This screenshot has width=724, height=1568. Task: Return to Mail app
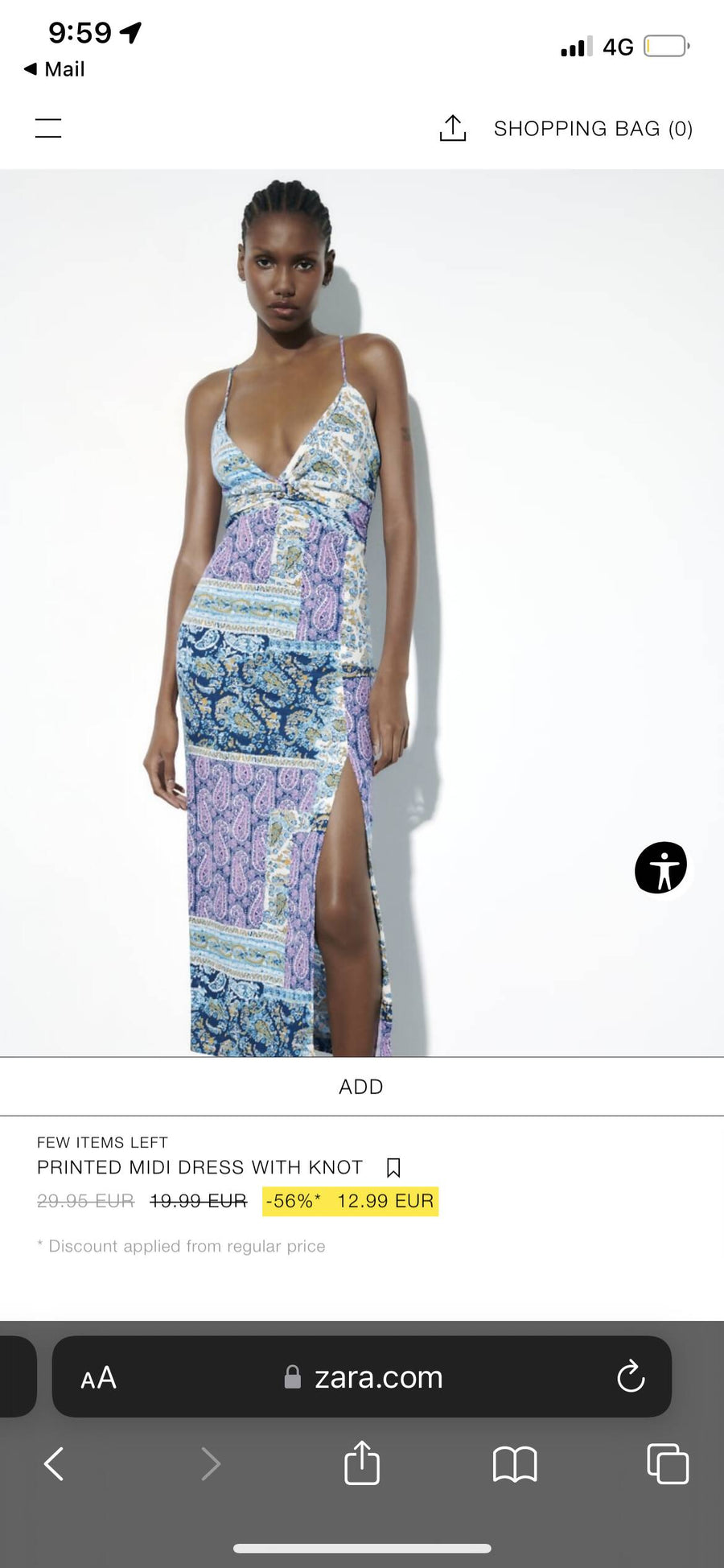(55, 69)
